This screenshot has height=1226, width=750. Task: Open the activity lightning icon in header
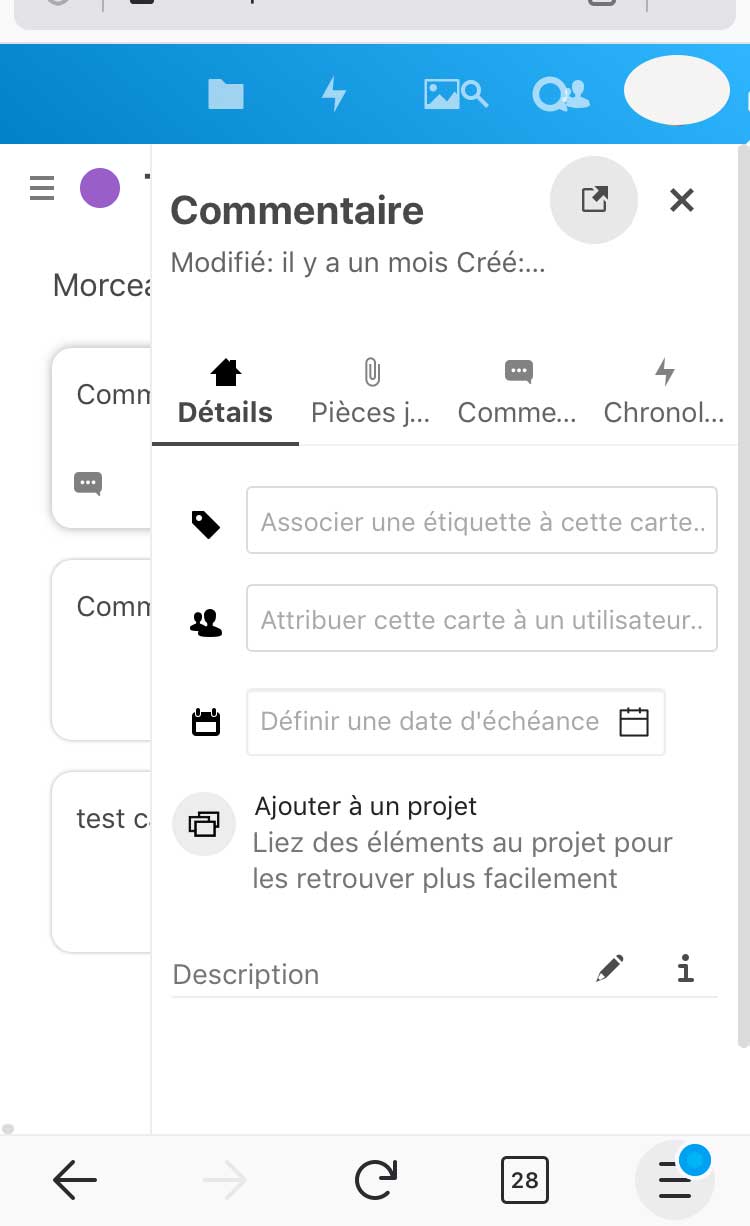[x=334, y=94]
